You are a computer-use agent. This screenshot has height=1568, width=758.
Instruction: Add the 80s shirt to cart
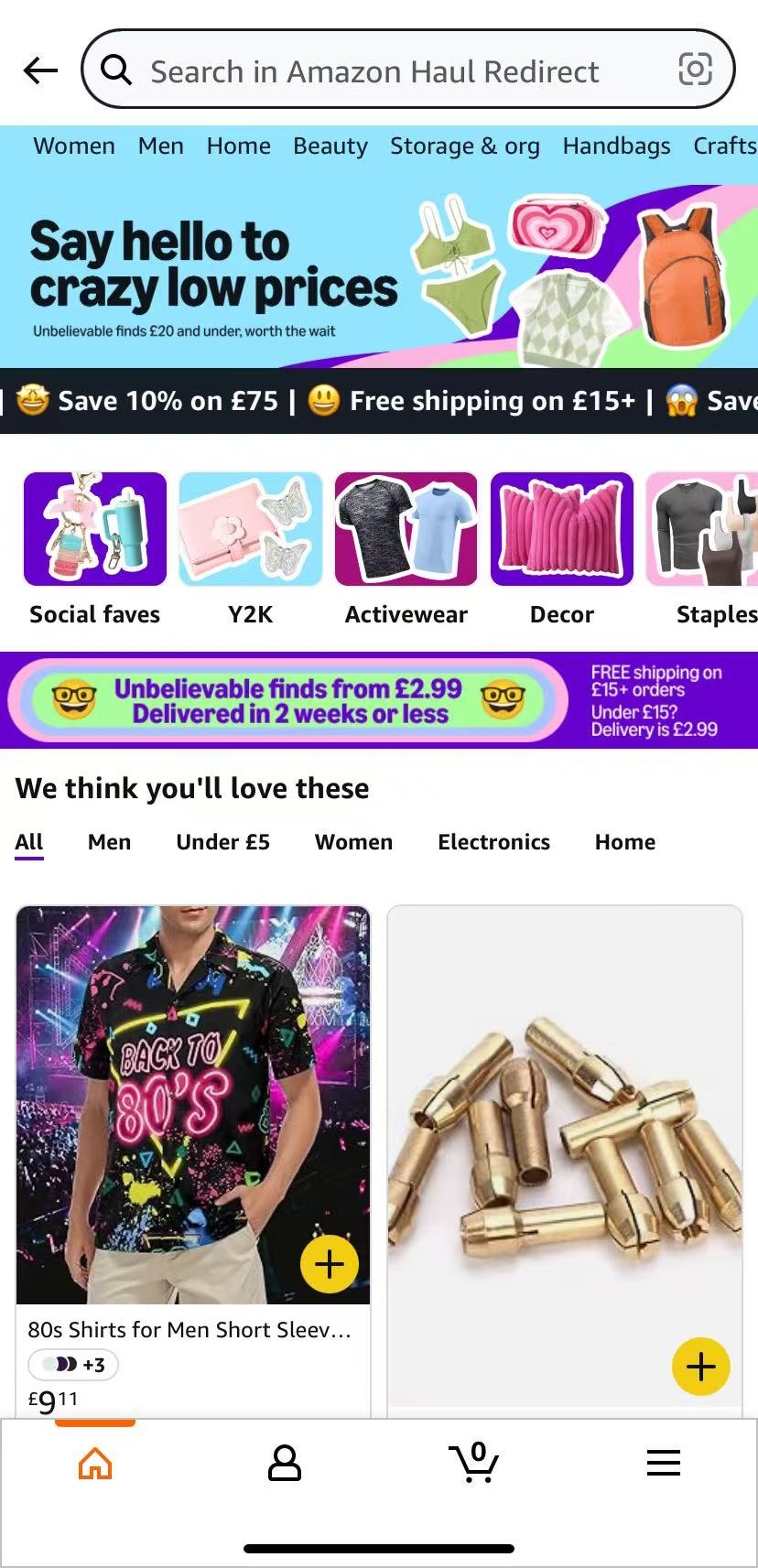pos(330,1264)
